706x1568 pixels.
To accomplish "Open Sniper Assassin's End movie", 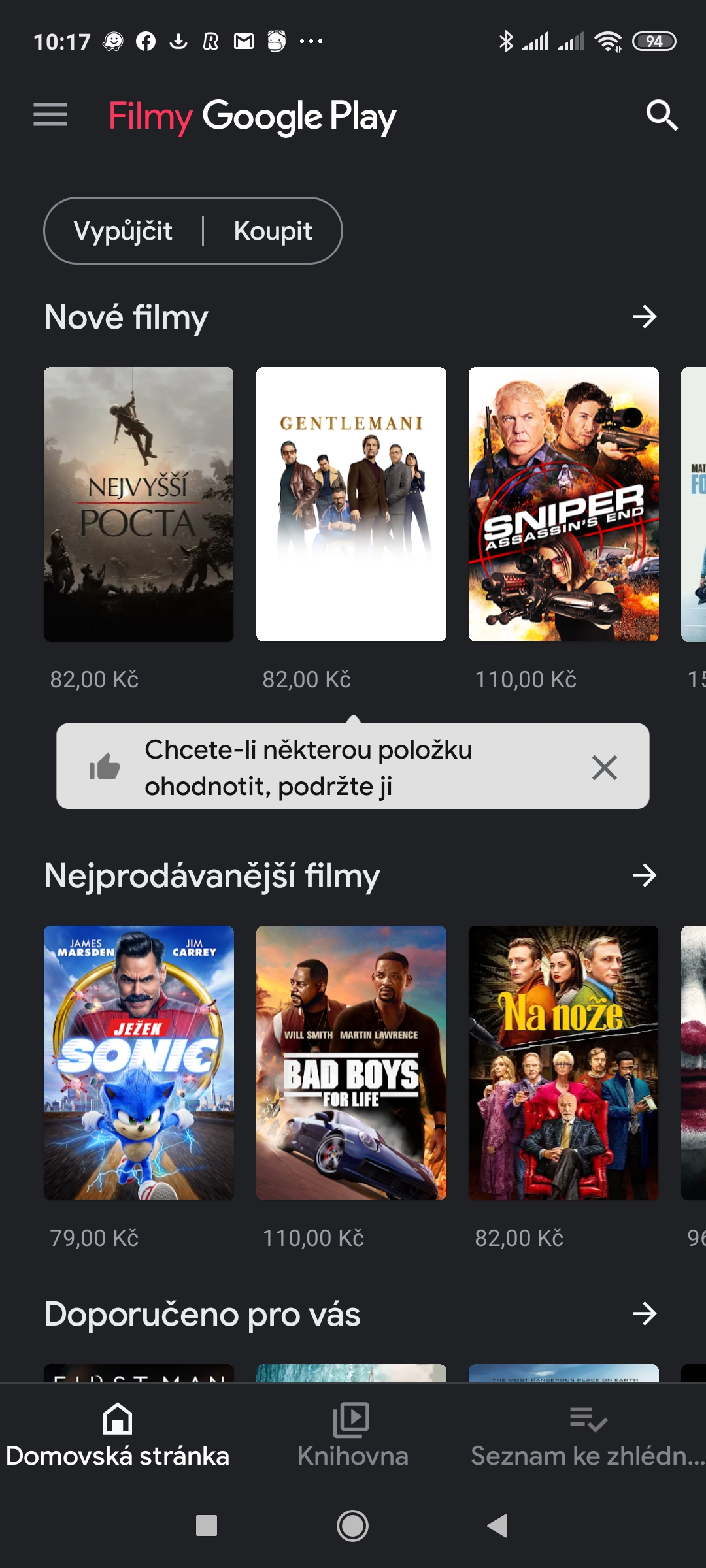I will (563, 504).
